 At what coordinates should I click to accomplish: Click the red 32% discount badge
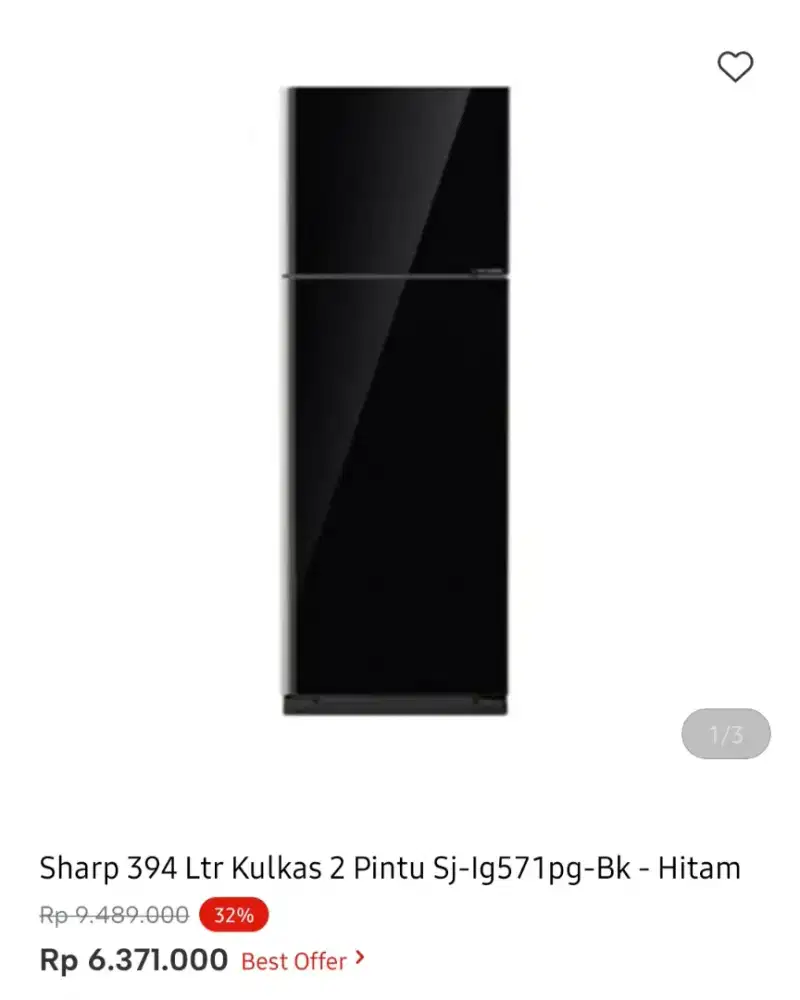click(x=232, y=914)
